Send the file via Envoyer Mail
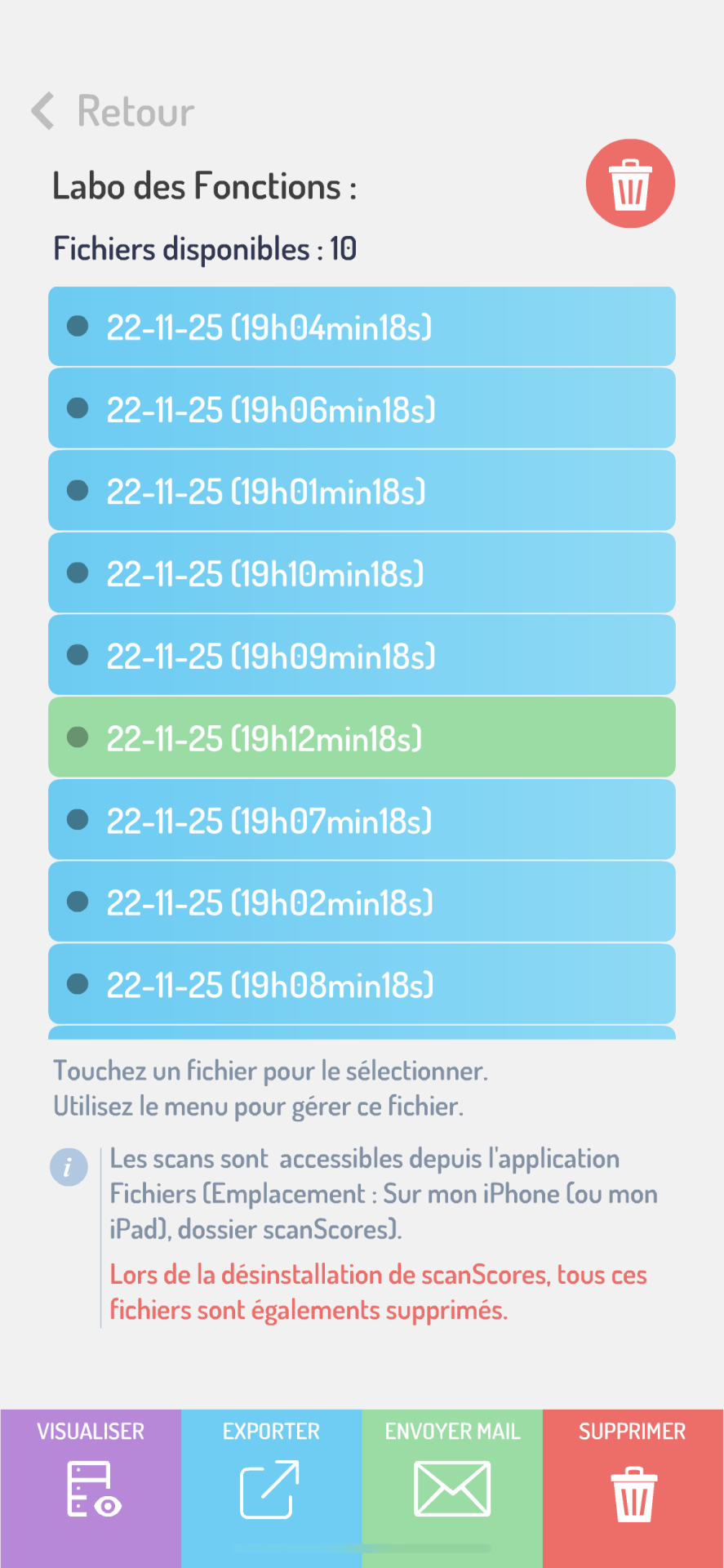 [452, 1488]
